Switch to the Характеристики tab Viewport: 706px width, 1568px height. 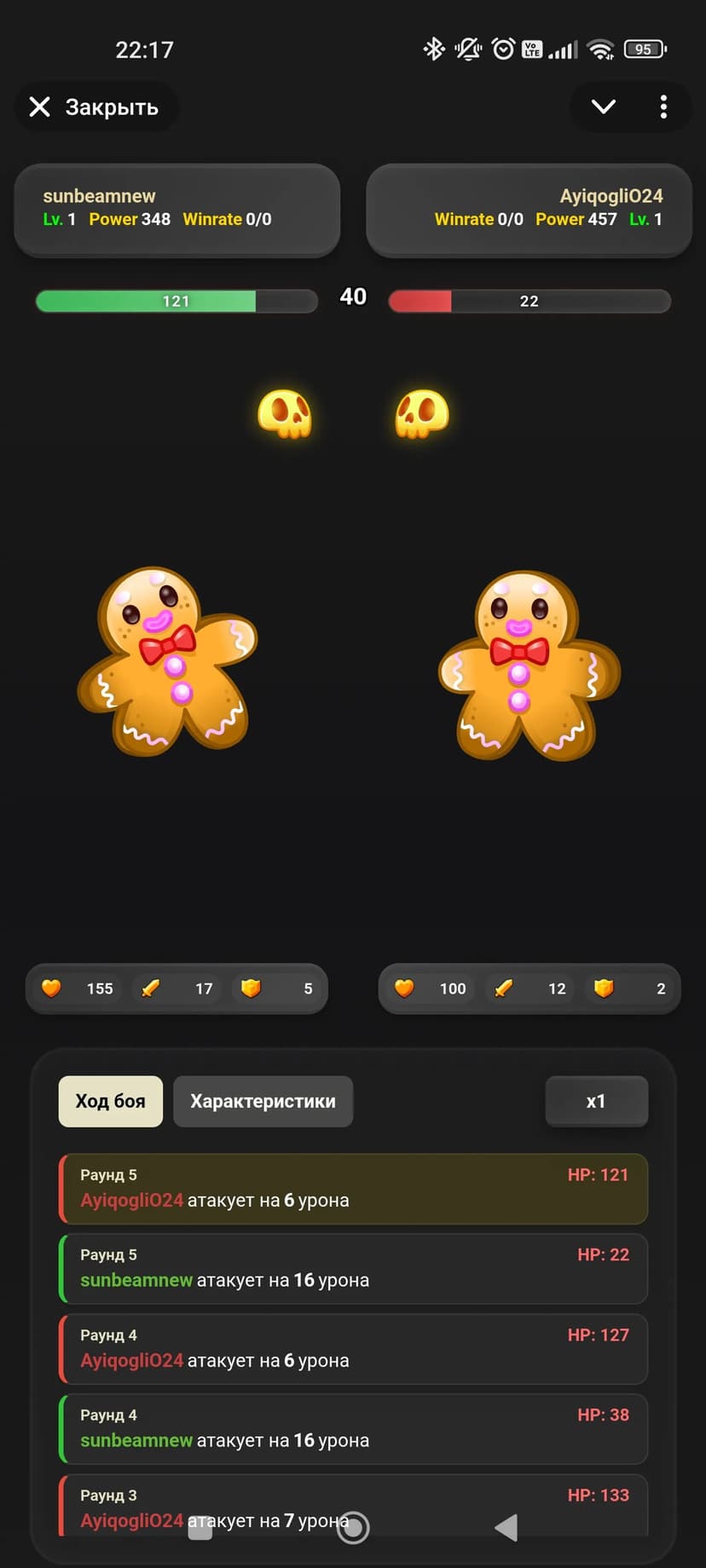263,1101
